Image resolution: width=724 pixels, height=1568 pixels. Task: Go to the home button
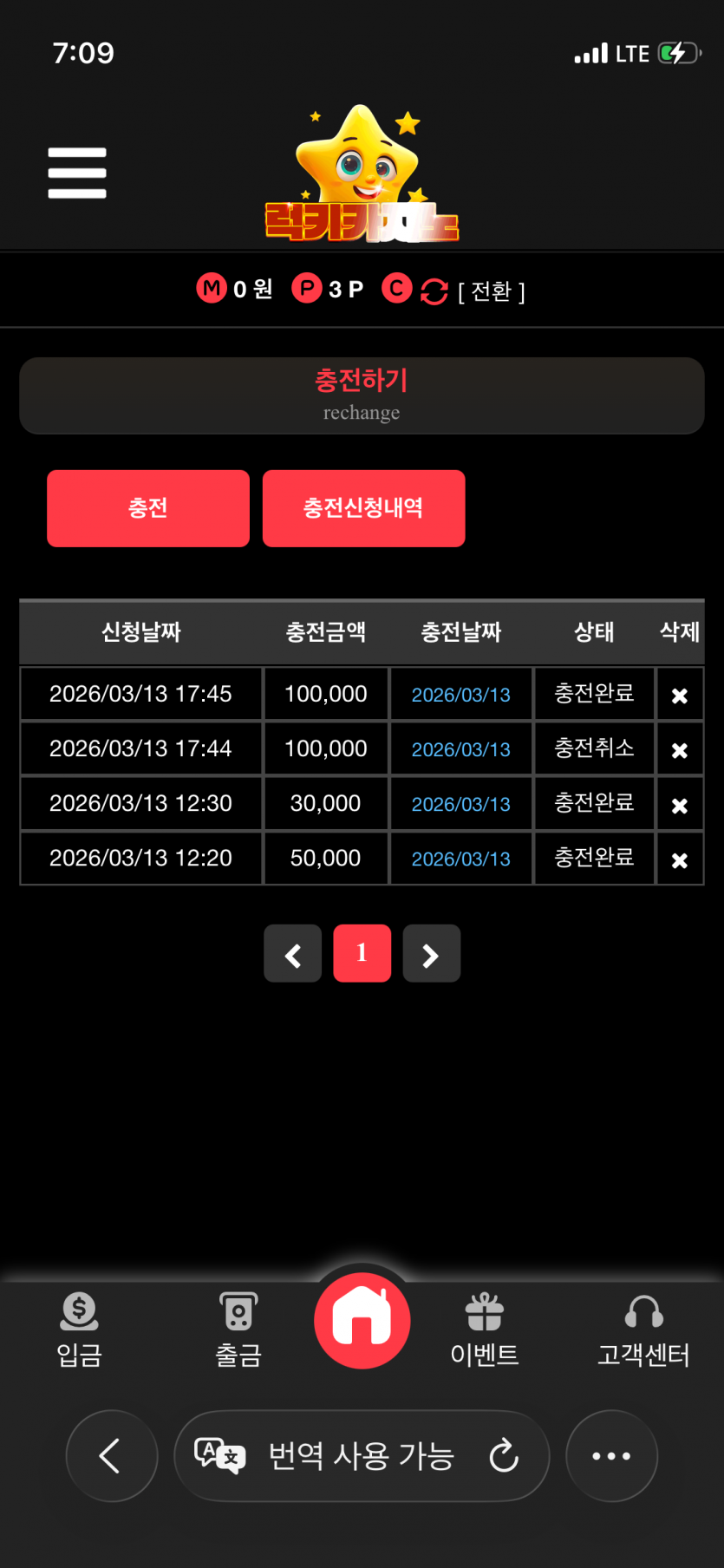coord(362,1320)
